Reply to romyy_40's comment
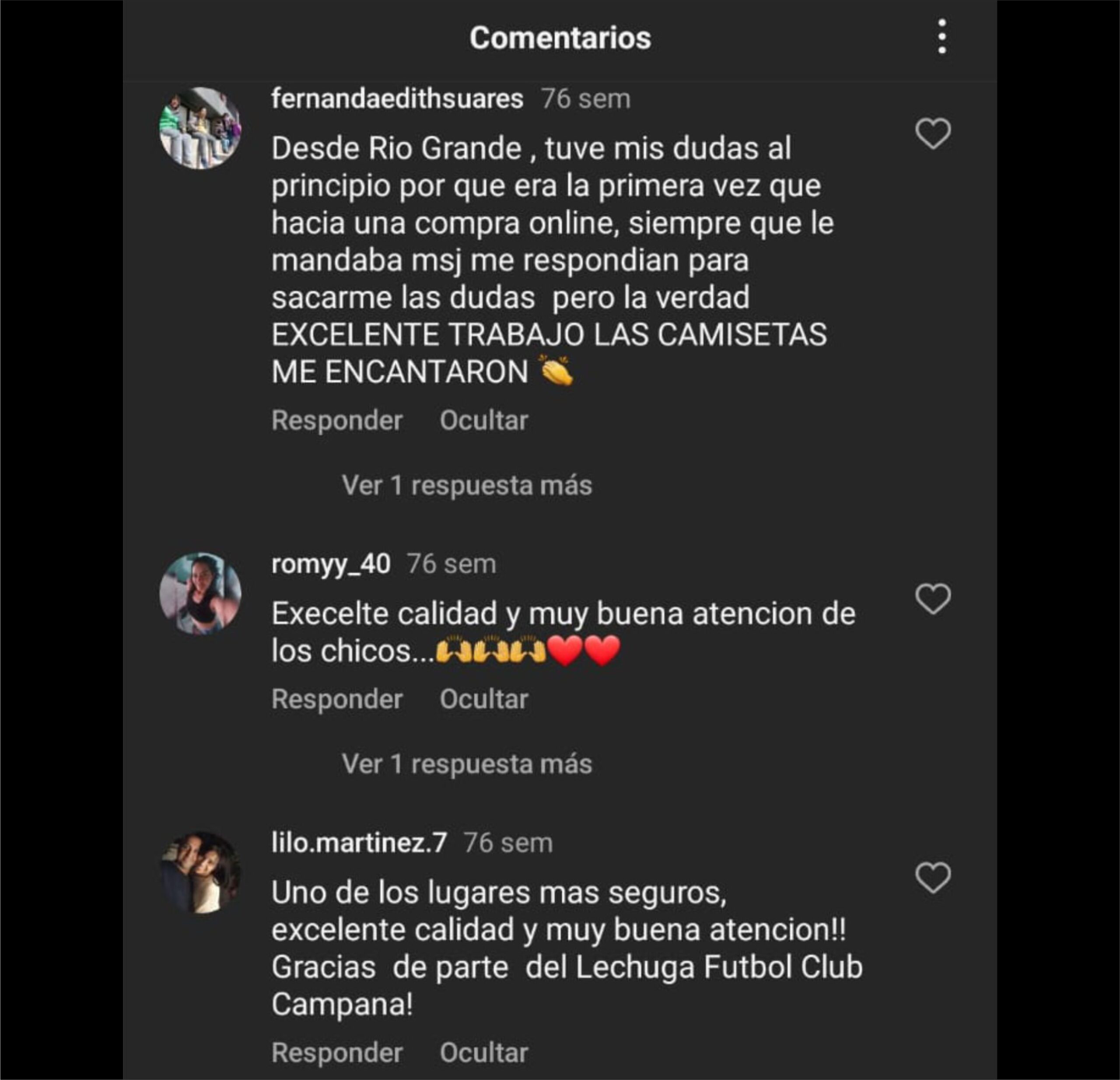Image resolution: width=1120 pixels, height=1080 pixels. point(337,699)
